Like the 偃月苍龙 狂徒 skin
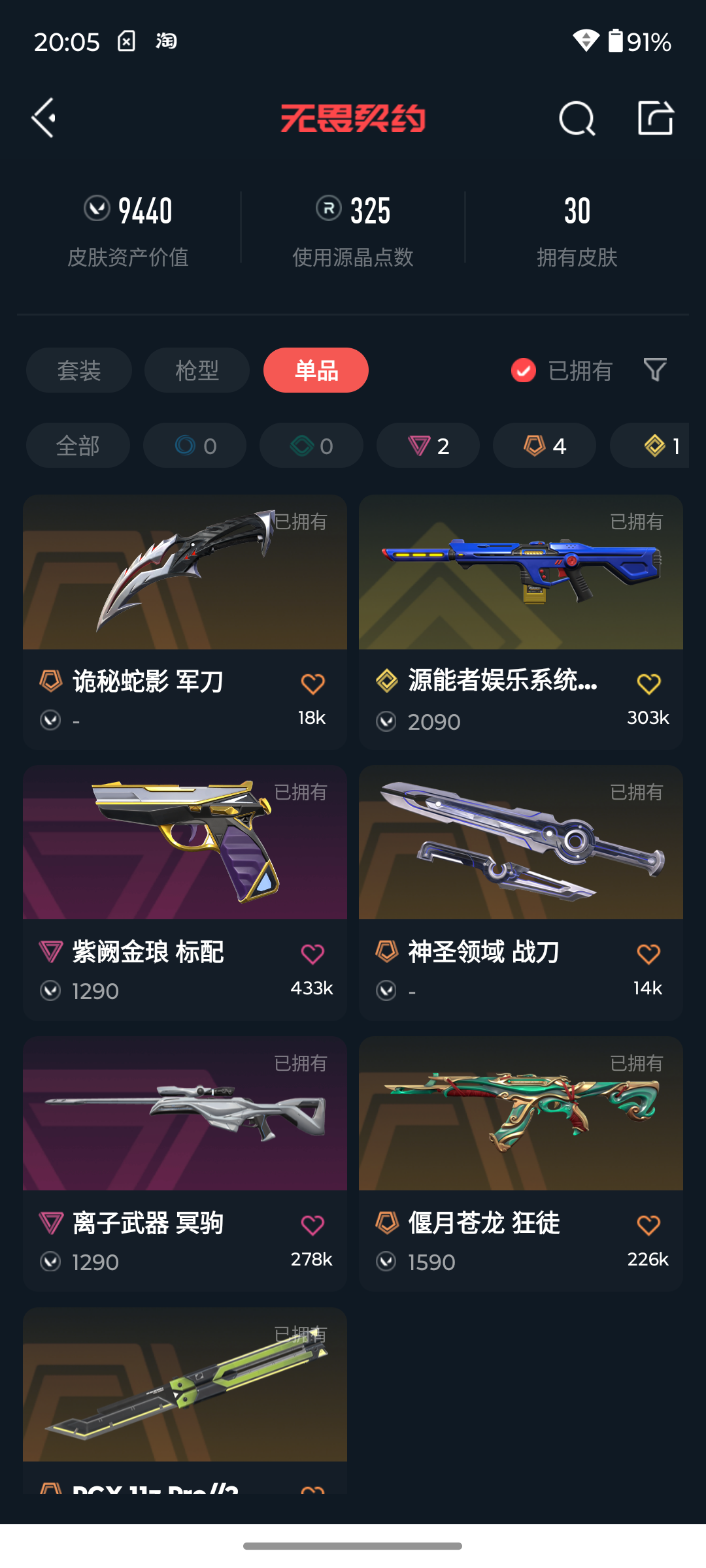Screen dimensions: 706x1568 [x=648, y=1225]
